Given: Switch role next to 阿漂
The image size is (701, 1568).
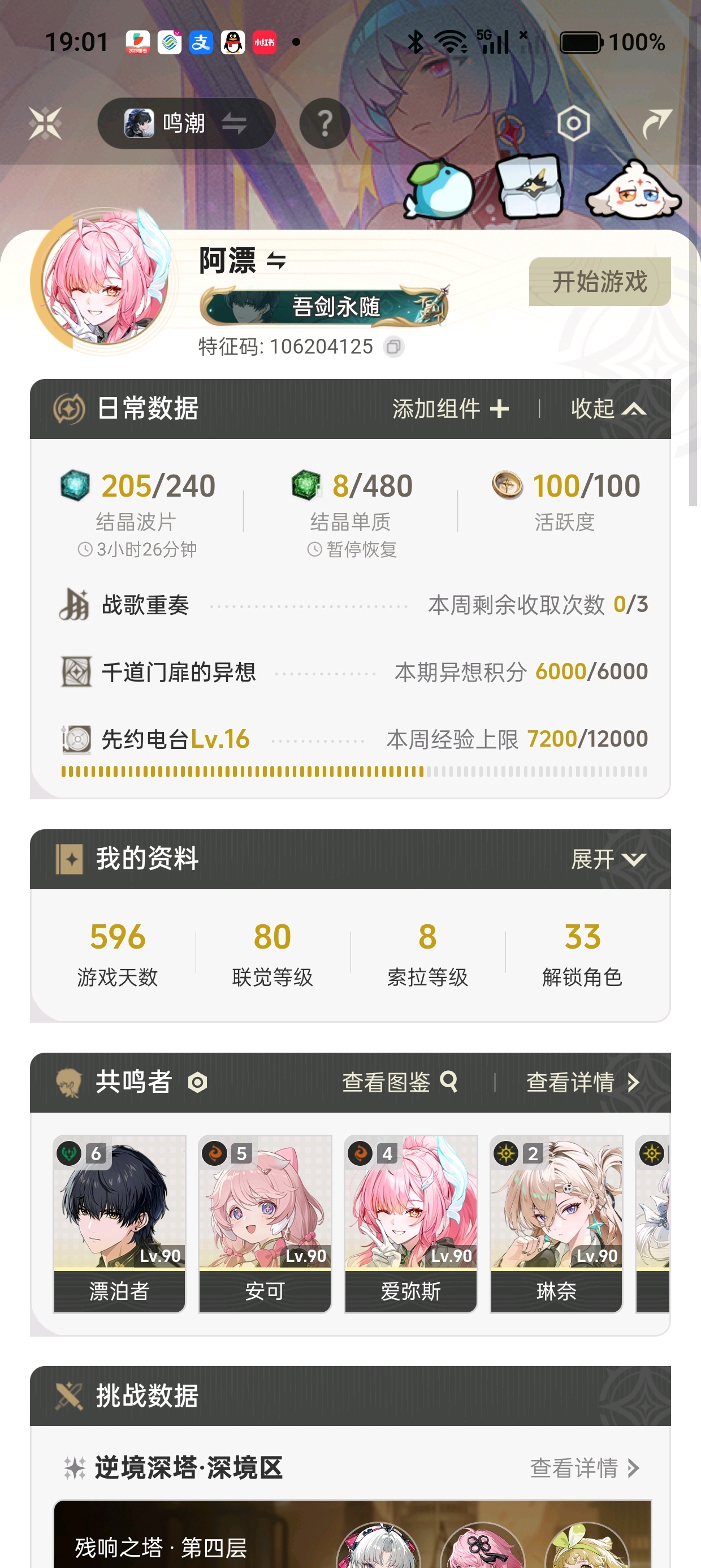Looking at the screenshot, I should [x=276, y=261].
